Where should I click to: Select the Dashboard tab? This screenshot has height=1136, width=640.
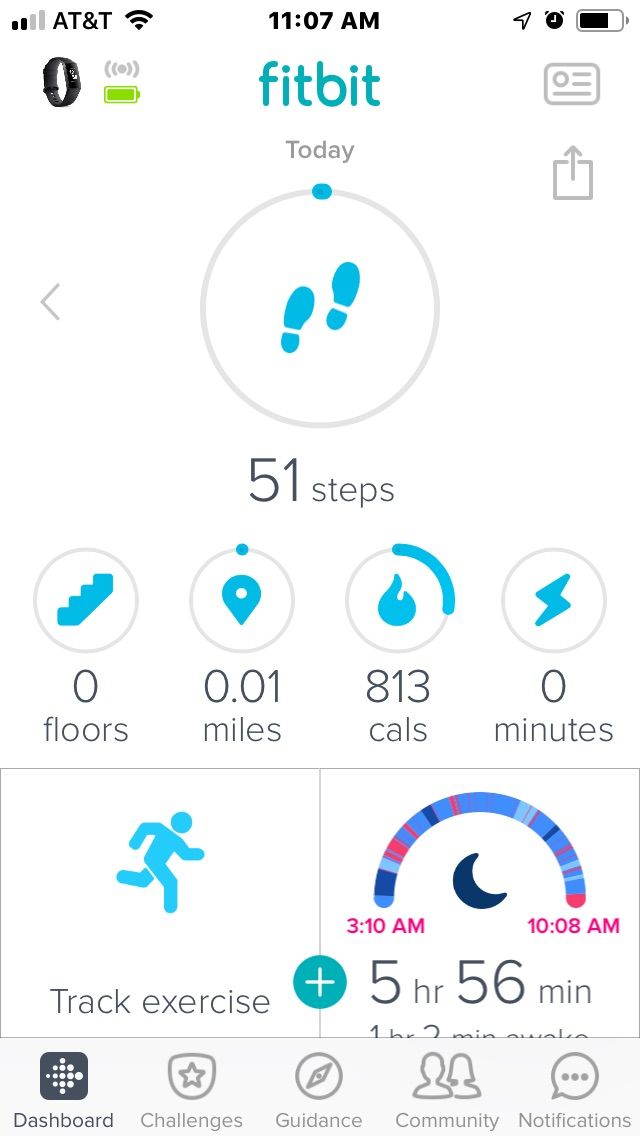click(64, 1090)
